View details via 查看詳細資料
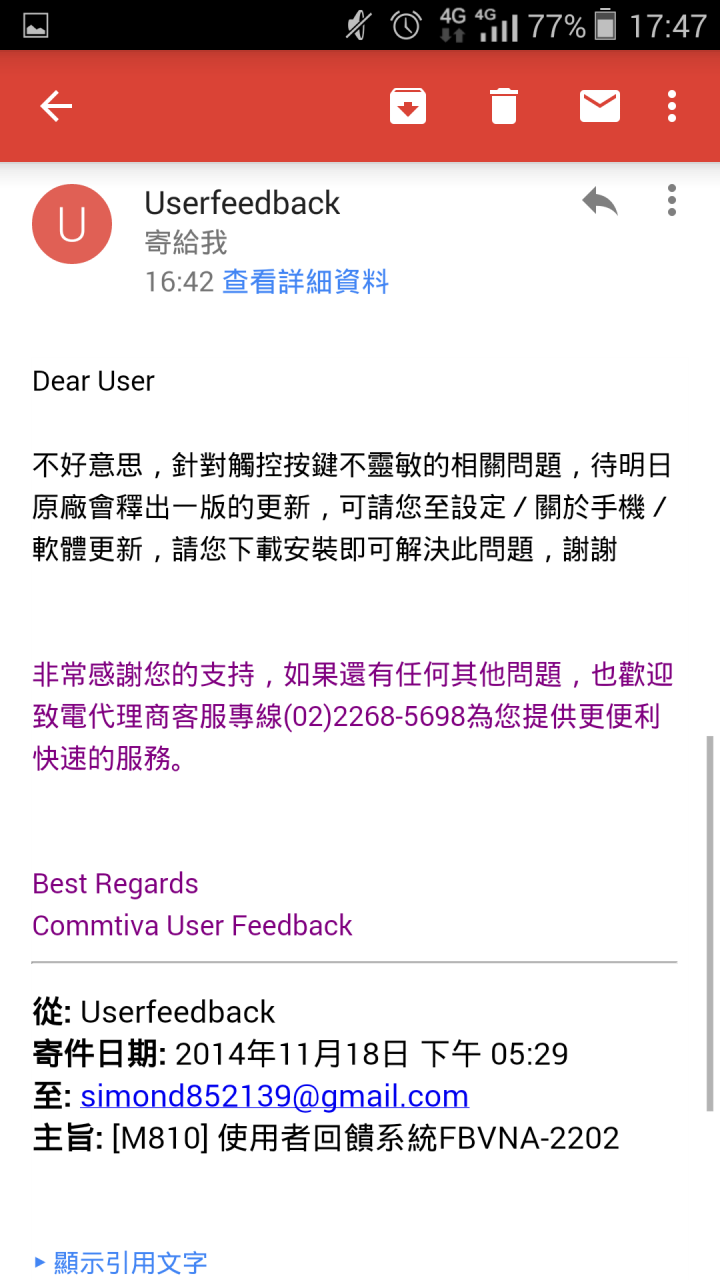The height and width of the screenshot is (1280, 720). [305, 282]
